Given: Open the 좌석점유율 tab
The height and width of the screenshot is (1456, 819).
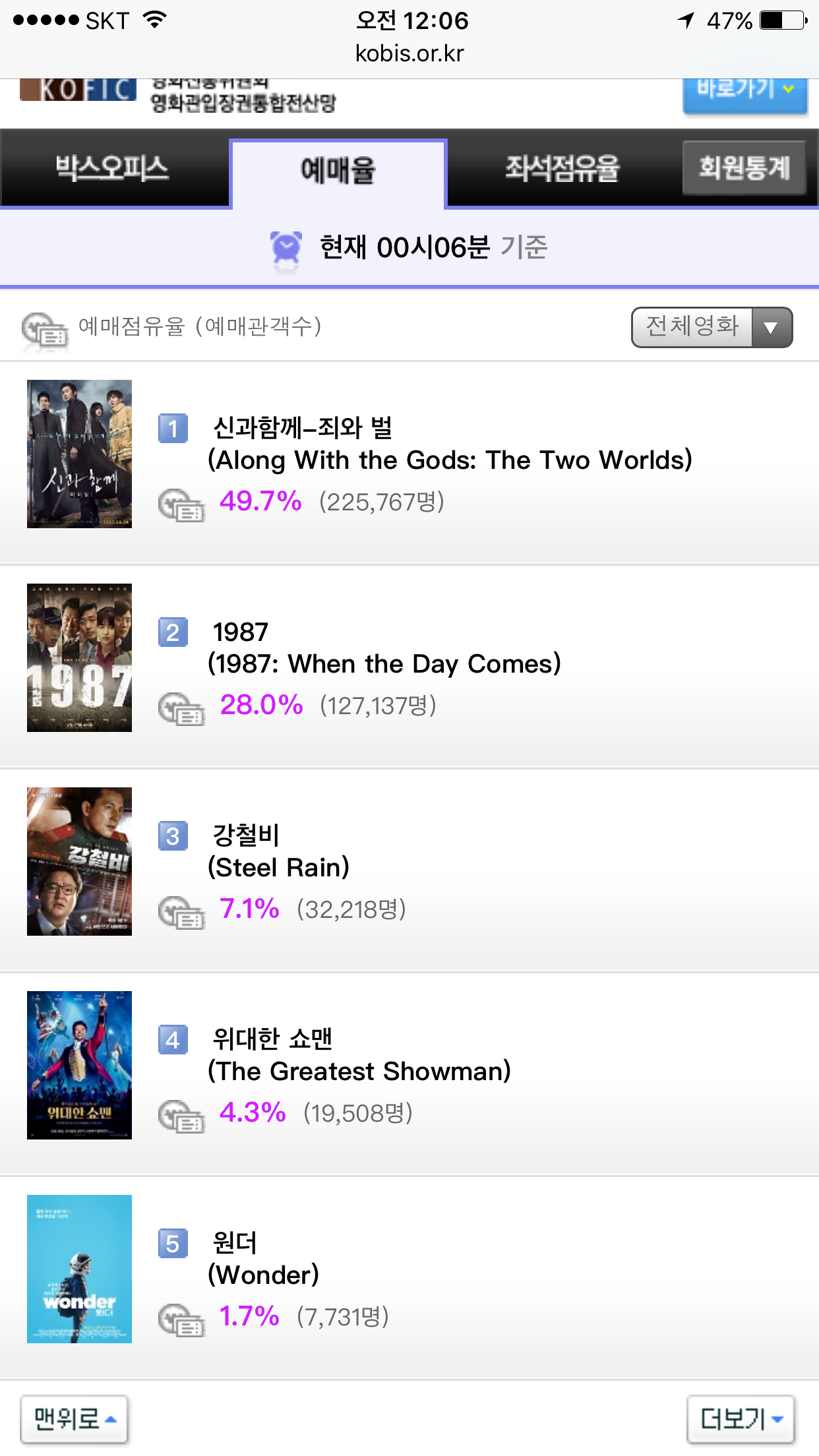Looking at the screenshot, I should coord(562,168).
